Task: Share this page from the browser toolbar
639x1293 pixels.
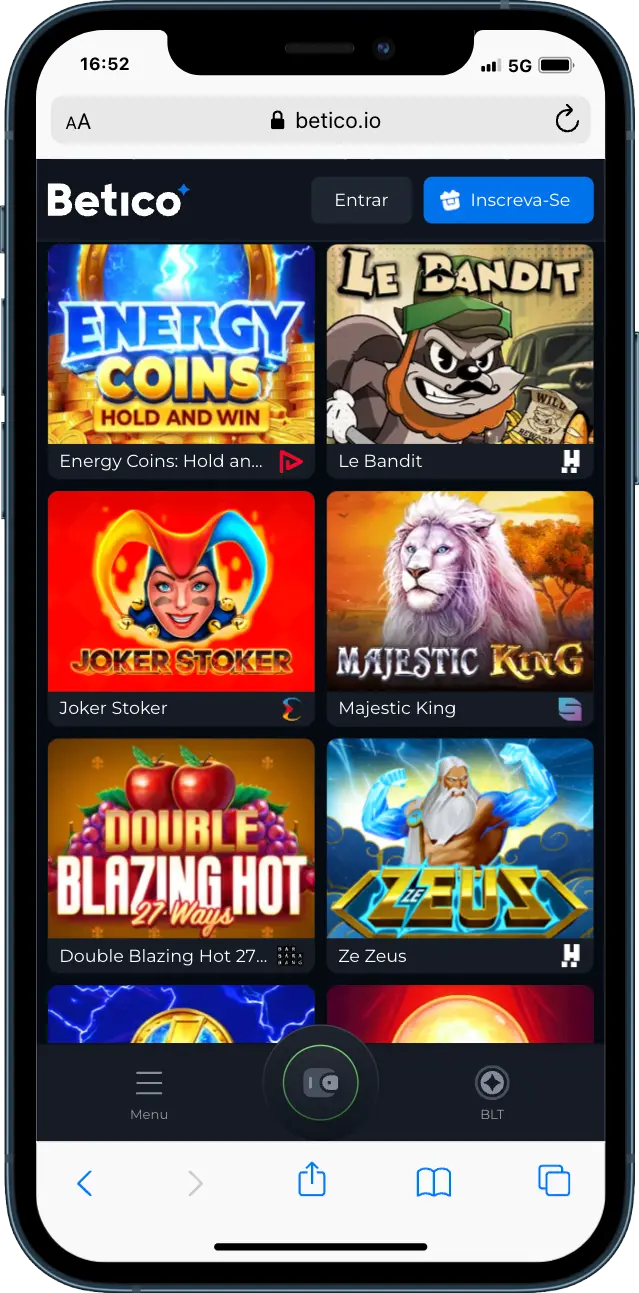Action: 312,1179
